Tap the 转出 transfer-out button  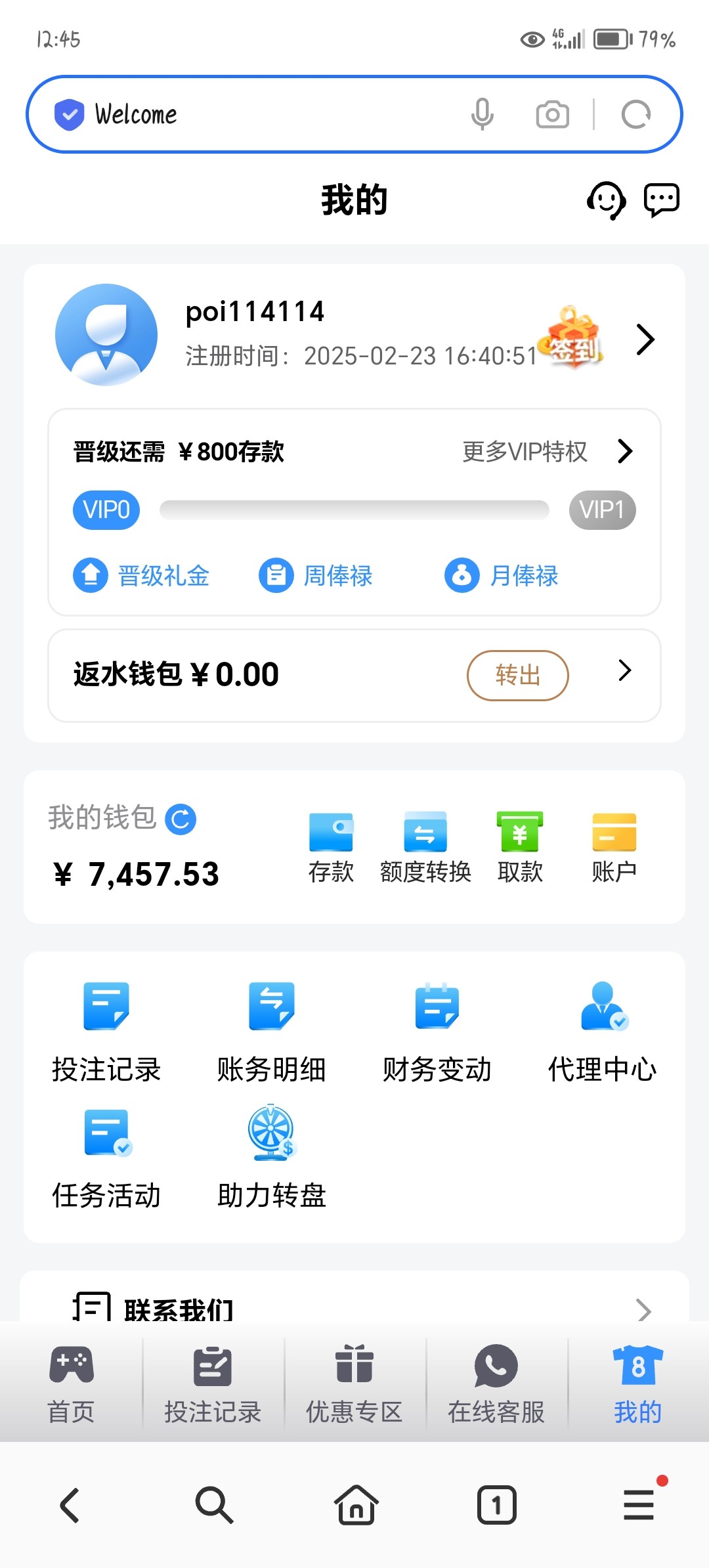coord(517,675)
